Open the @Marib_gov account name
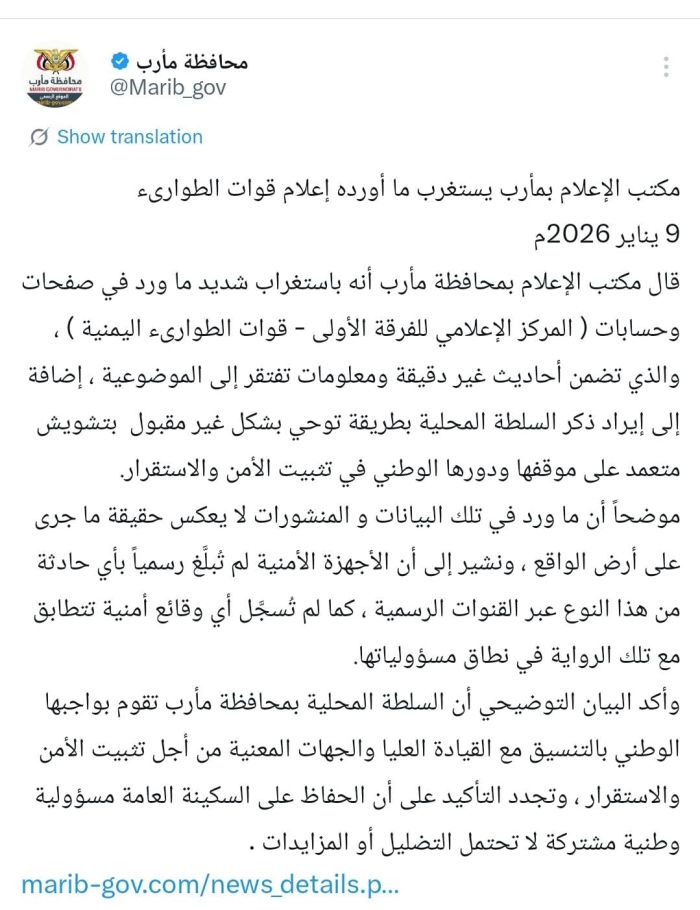 click(167, 87)
